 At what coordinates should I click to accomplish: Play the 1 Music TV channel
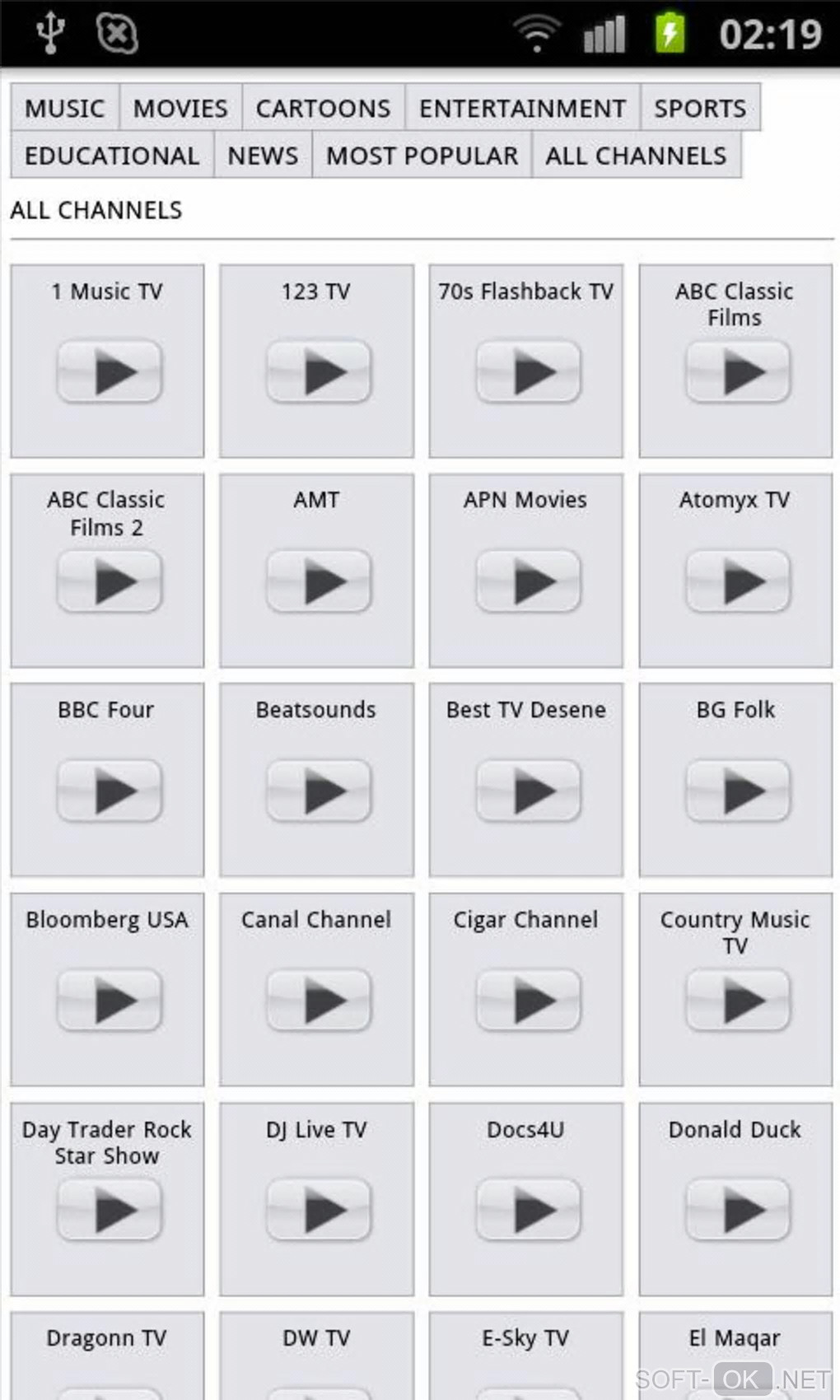pyautogui.click(x=109, y=372)
